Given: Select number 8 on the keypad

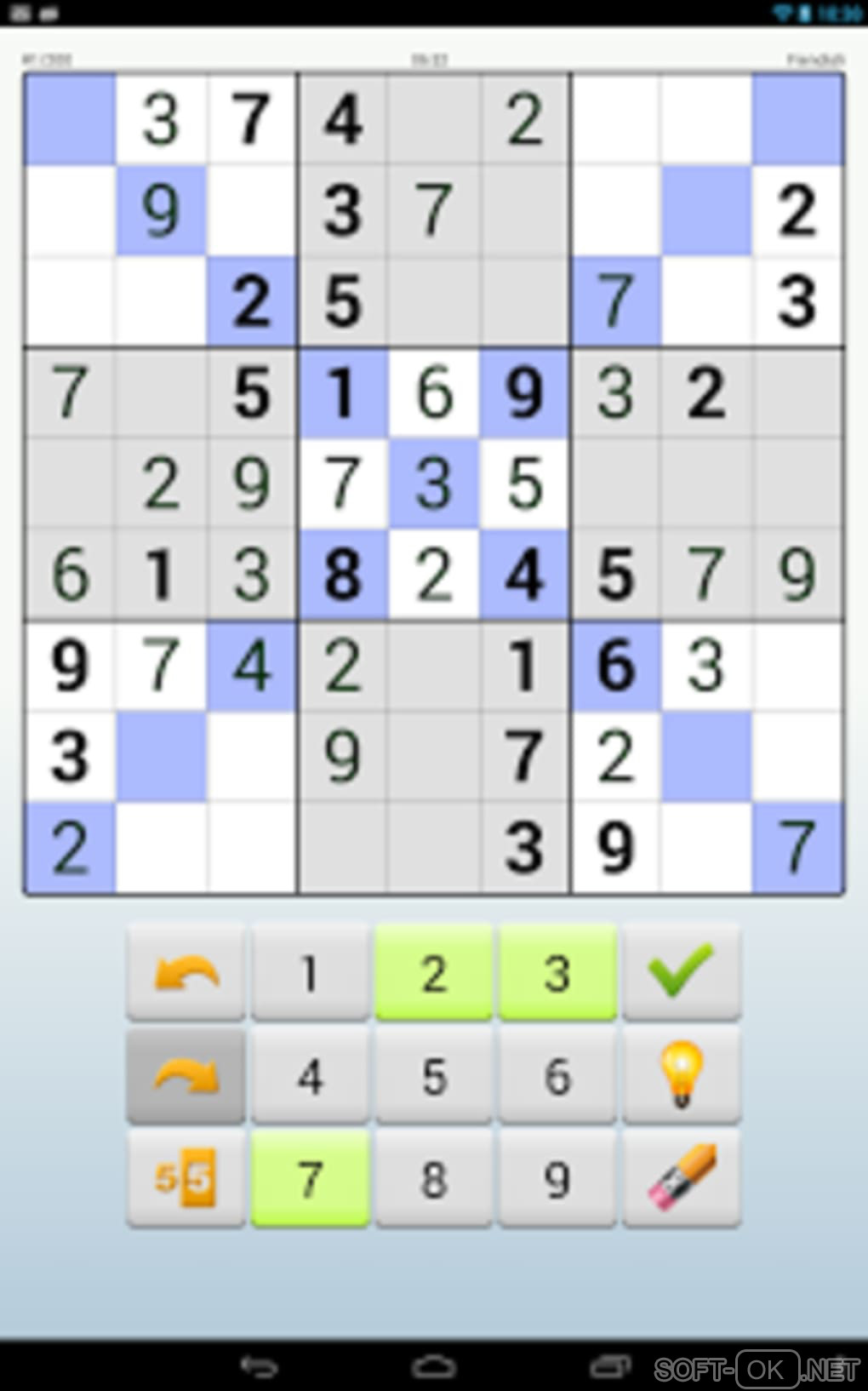Looking at the screenshot, I should pyautogui.click(x=433, y=1179).
